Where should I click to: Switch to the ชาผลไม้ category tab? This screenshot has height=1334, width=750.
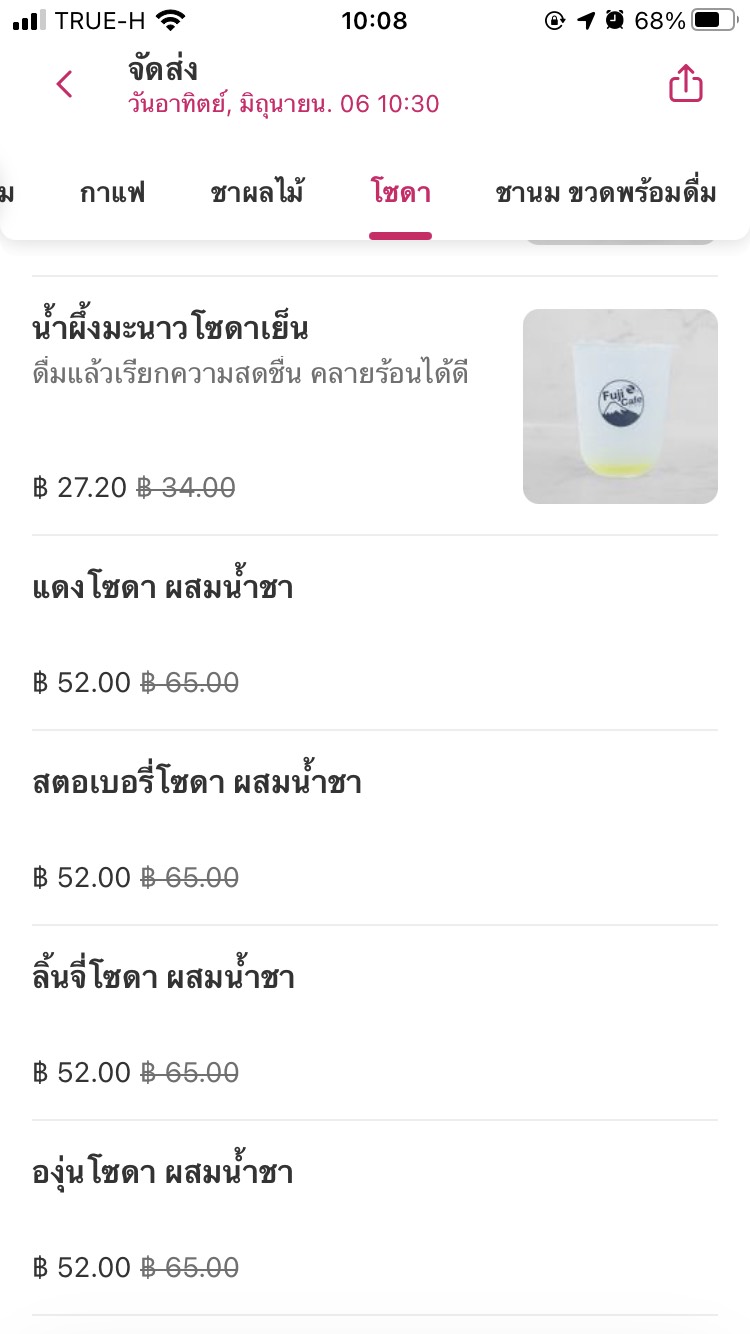point(258,193)
